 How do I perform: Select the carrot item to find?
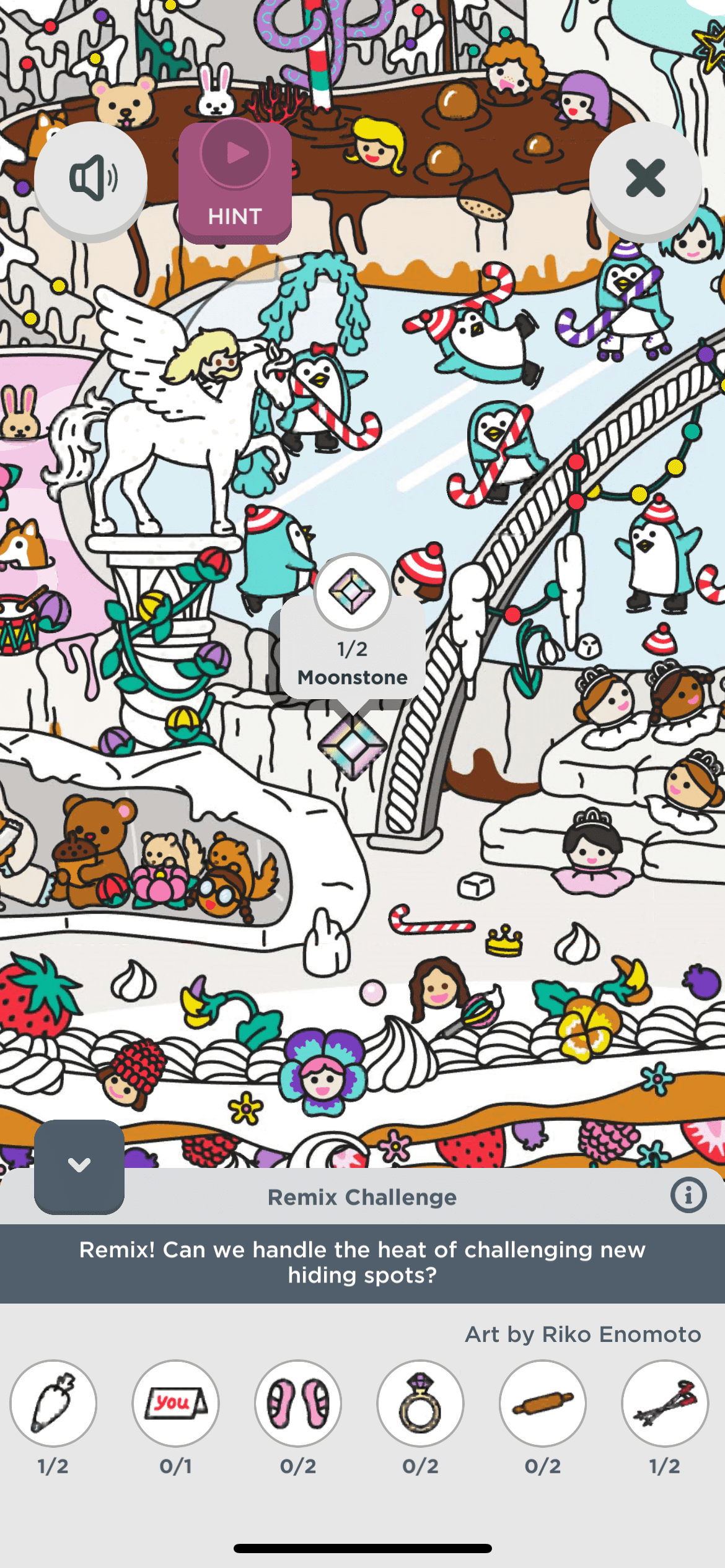click(53, 1403)
